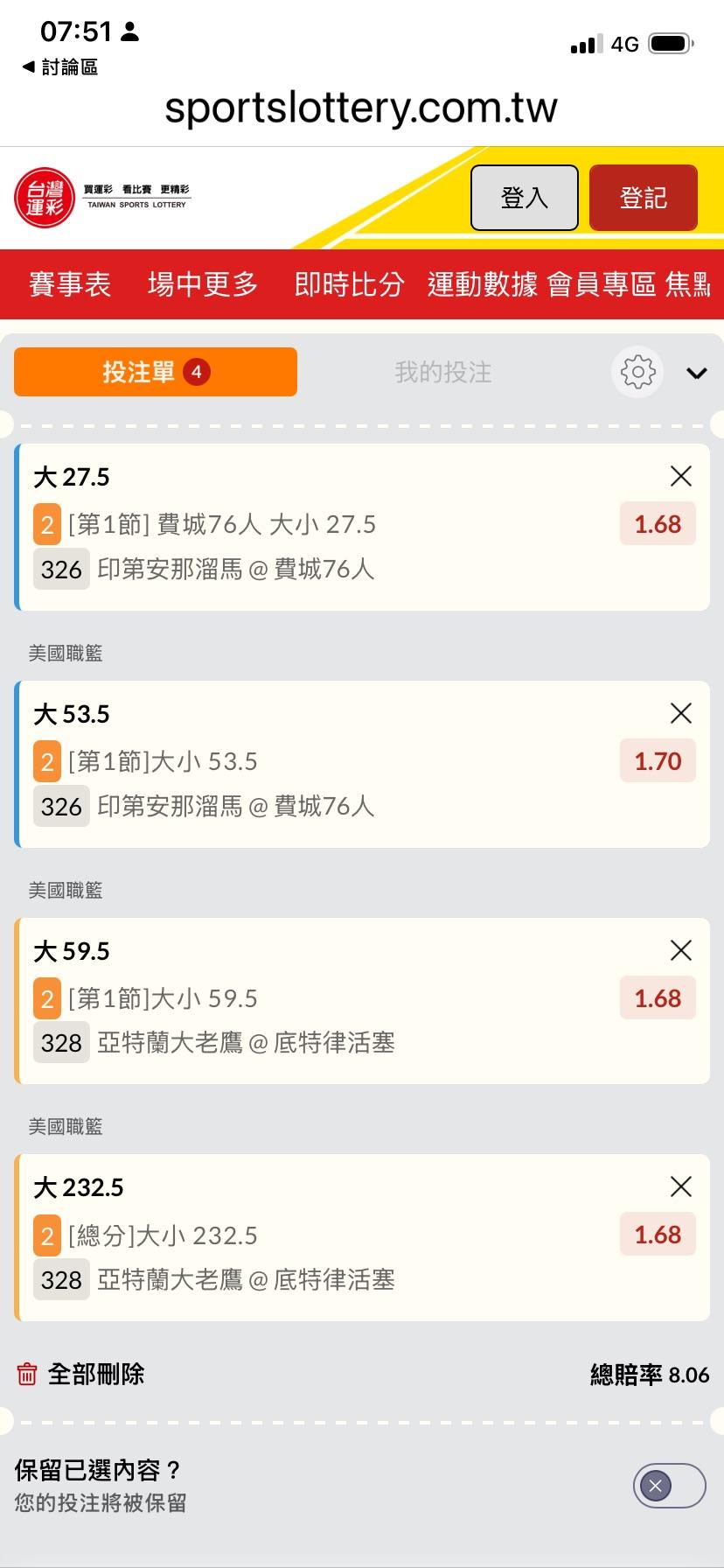Remove the 大 27.5 bet
The width and height of the screenshot is (724, 1568).
680,476
